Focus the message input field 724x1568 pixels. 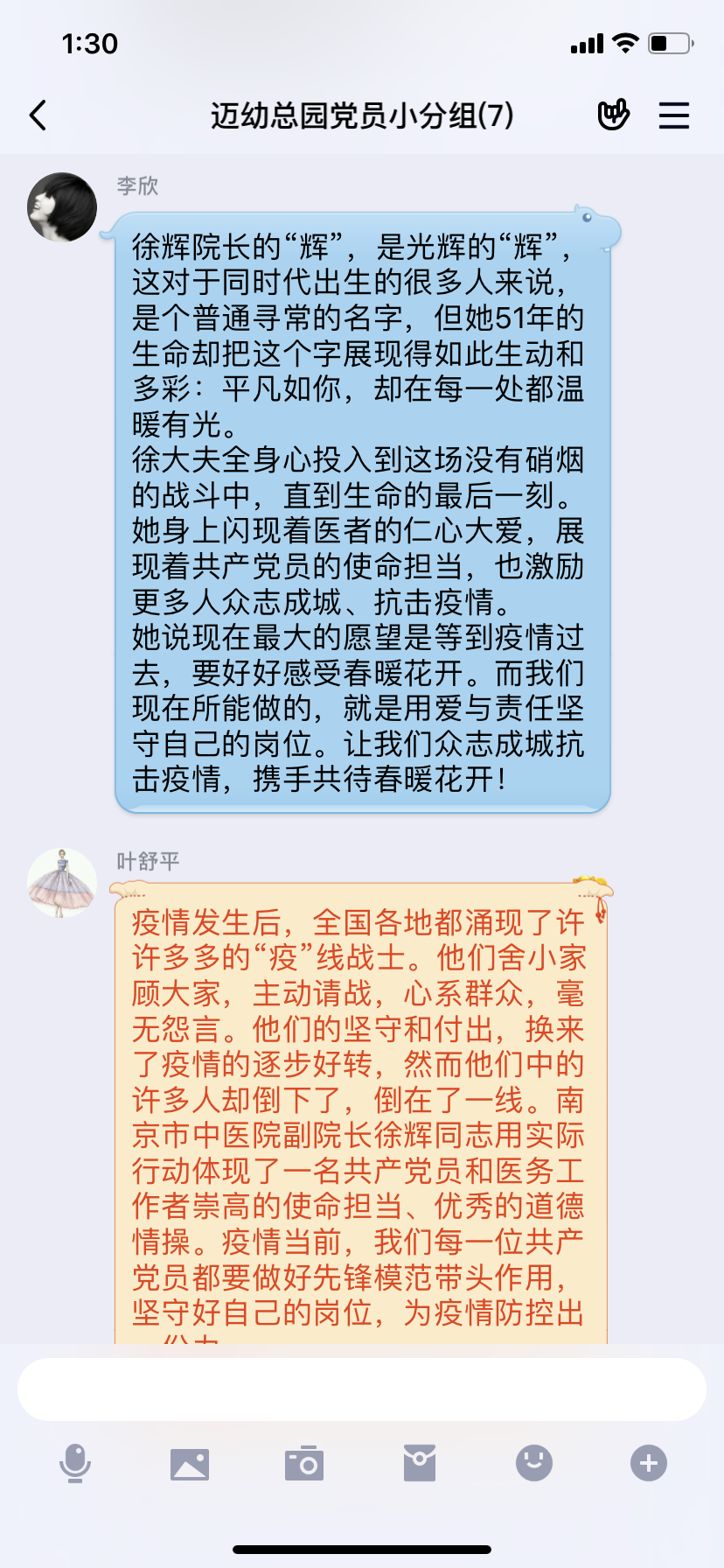362,1389
